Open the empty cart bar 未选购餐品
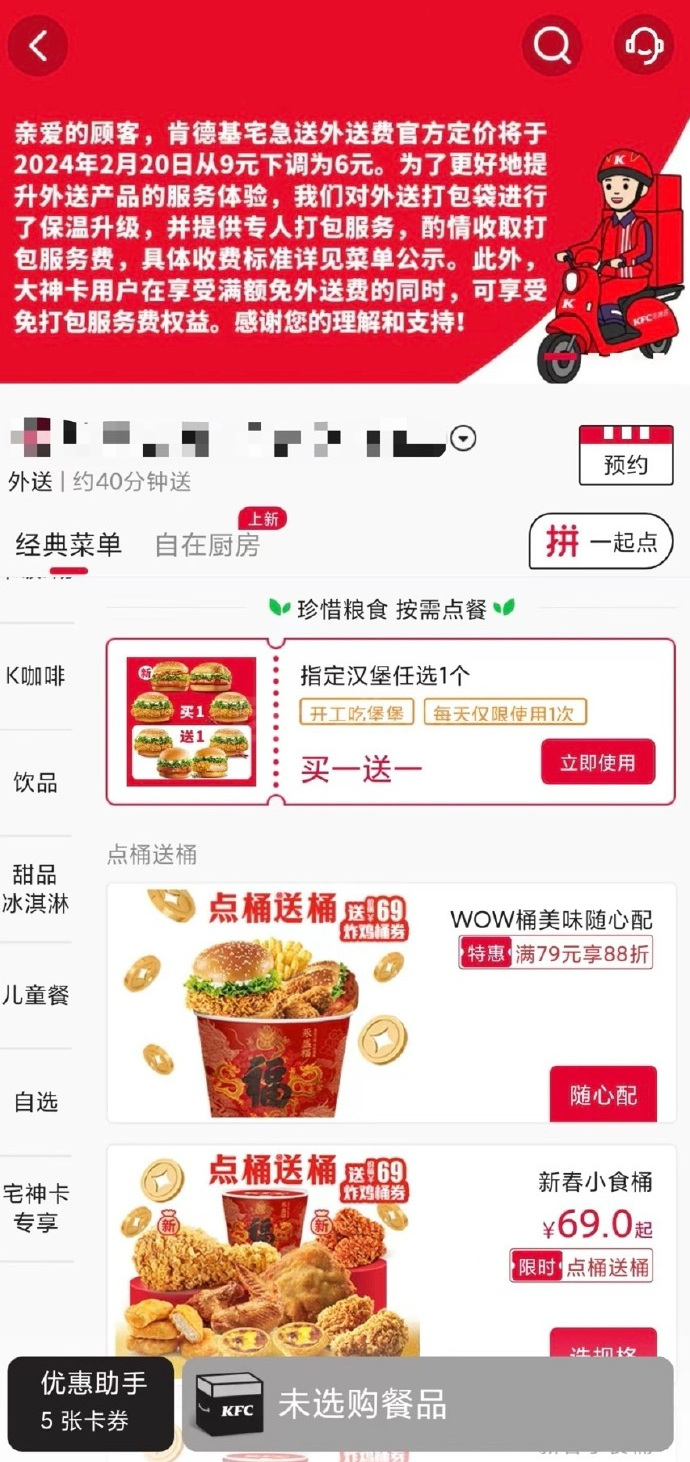 pyautogui.click(x=427, y=1404)
